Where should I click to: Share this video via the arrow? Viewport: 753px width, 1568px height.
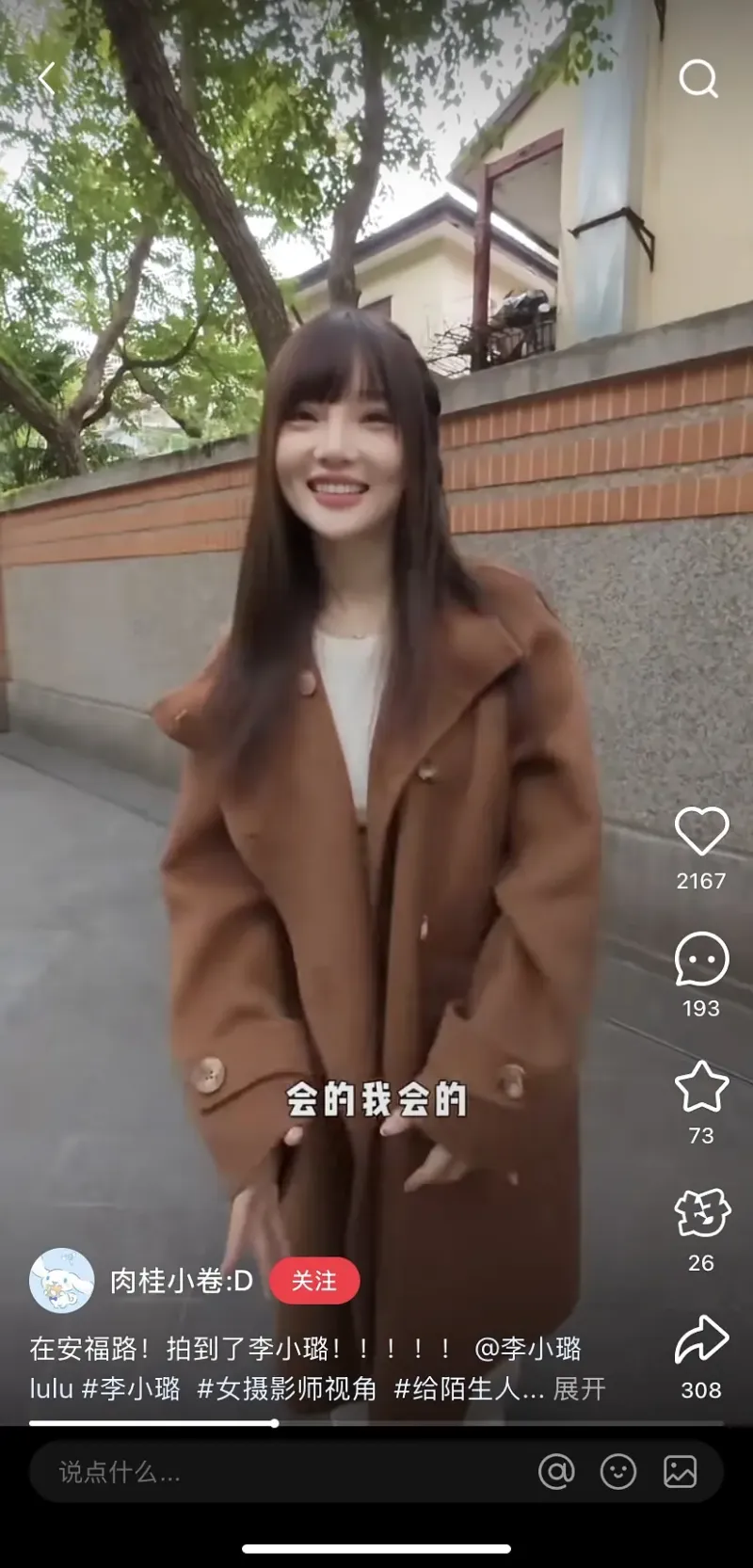(x=701, y=1340)
